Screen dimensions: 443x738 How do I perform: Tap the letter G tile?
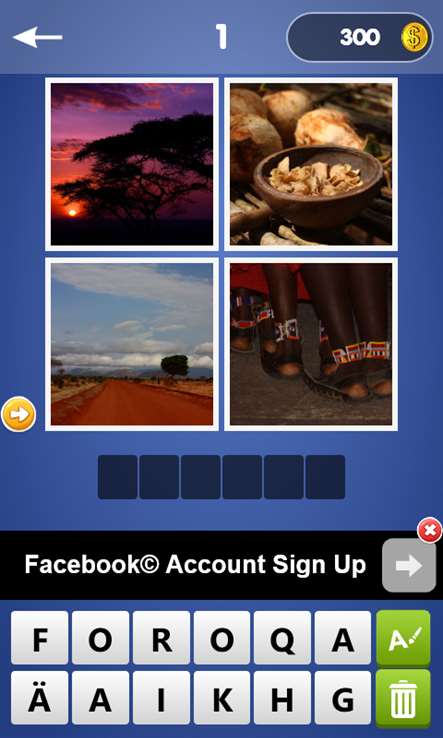[x=343, y=698]
